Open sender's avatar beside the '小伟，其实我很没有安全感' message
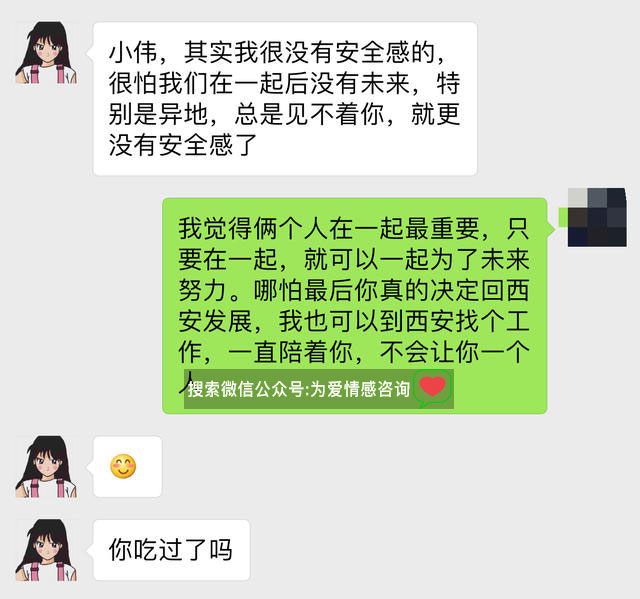 (x=45, y=51)
